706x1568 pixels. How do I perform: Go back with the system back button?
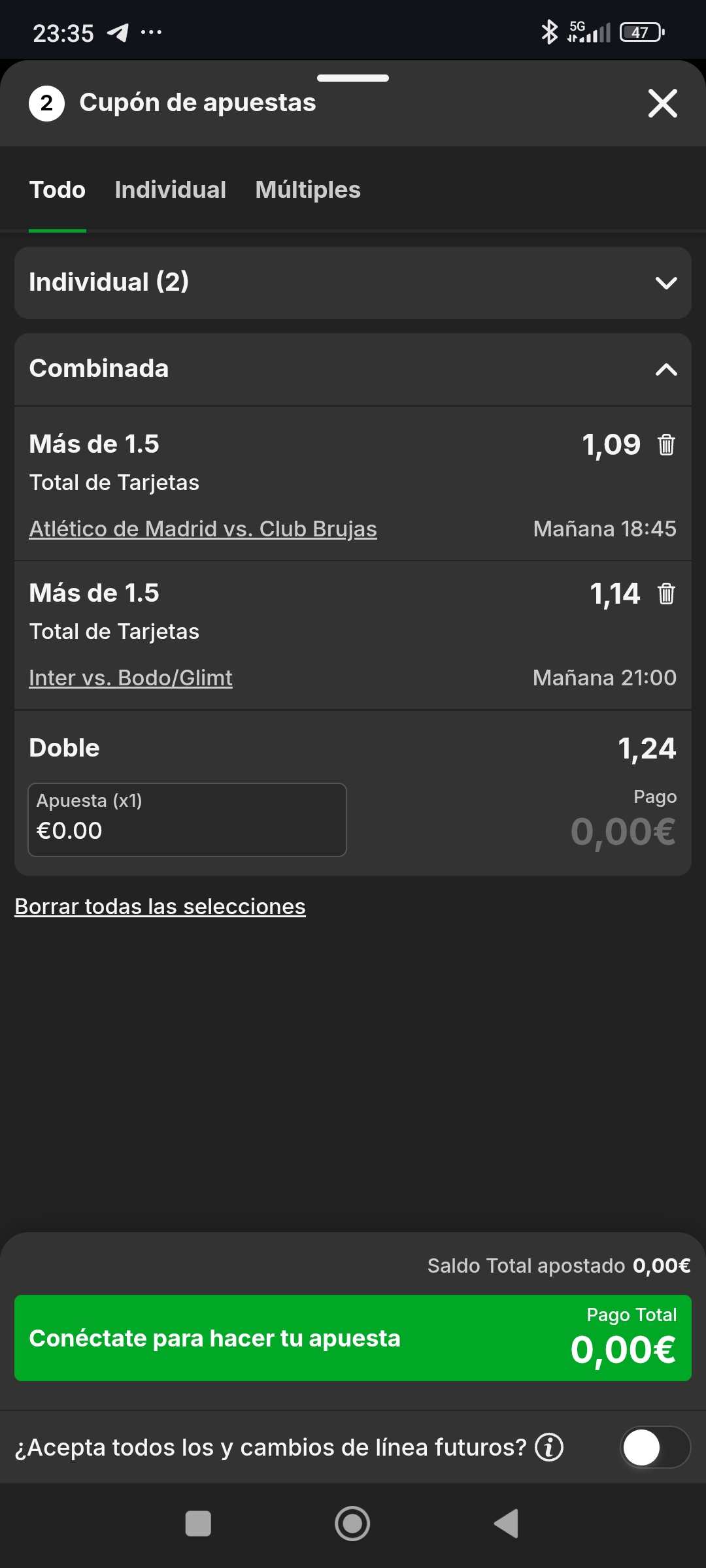pyautogui.click(x=507, y=1524)
